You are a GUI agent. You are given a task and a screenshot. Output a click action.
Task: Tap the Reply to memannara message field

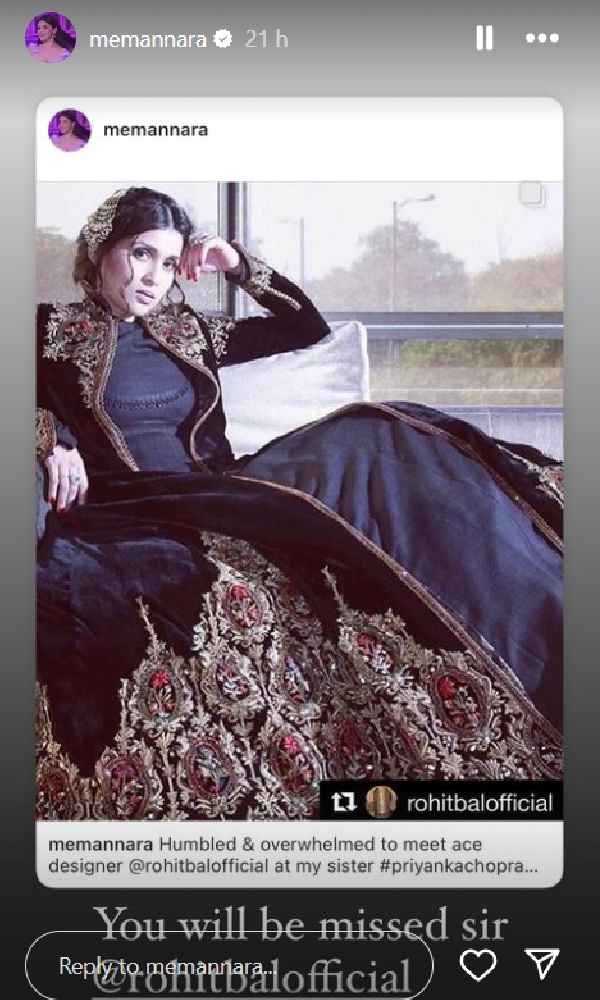(x=230, y=966)
